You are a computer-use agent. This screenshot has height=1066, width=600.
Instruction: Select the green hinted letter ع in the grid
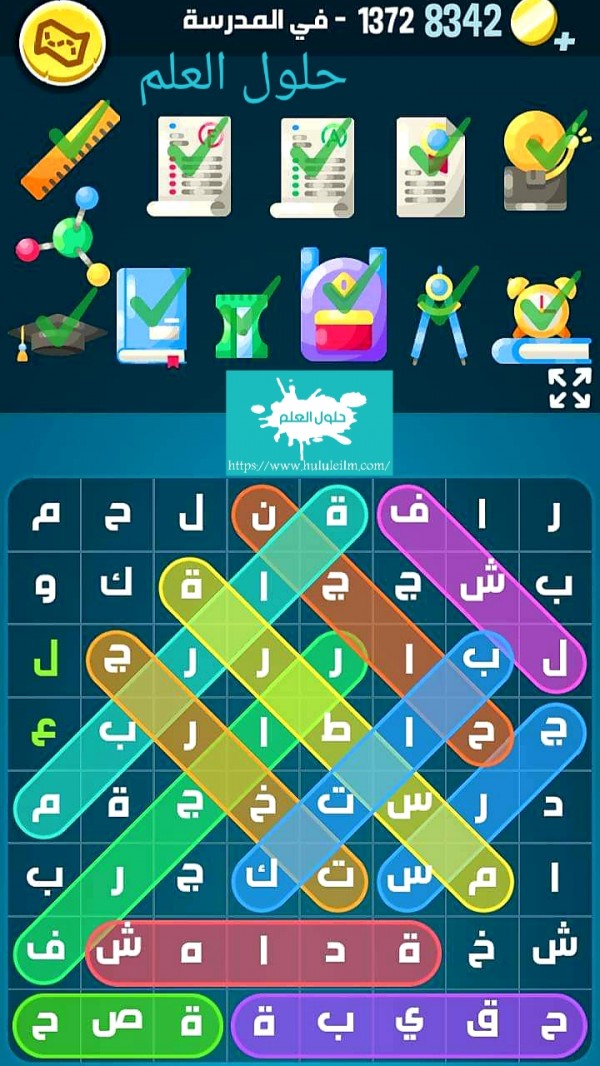pos(43,727)
